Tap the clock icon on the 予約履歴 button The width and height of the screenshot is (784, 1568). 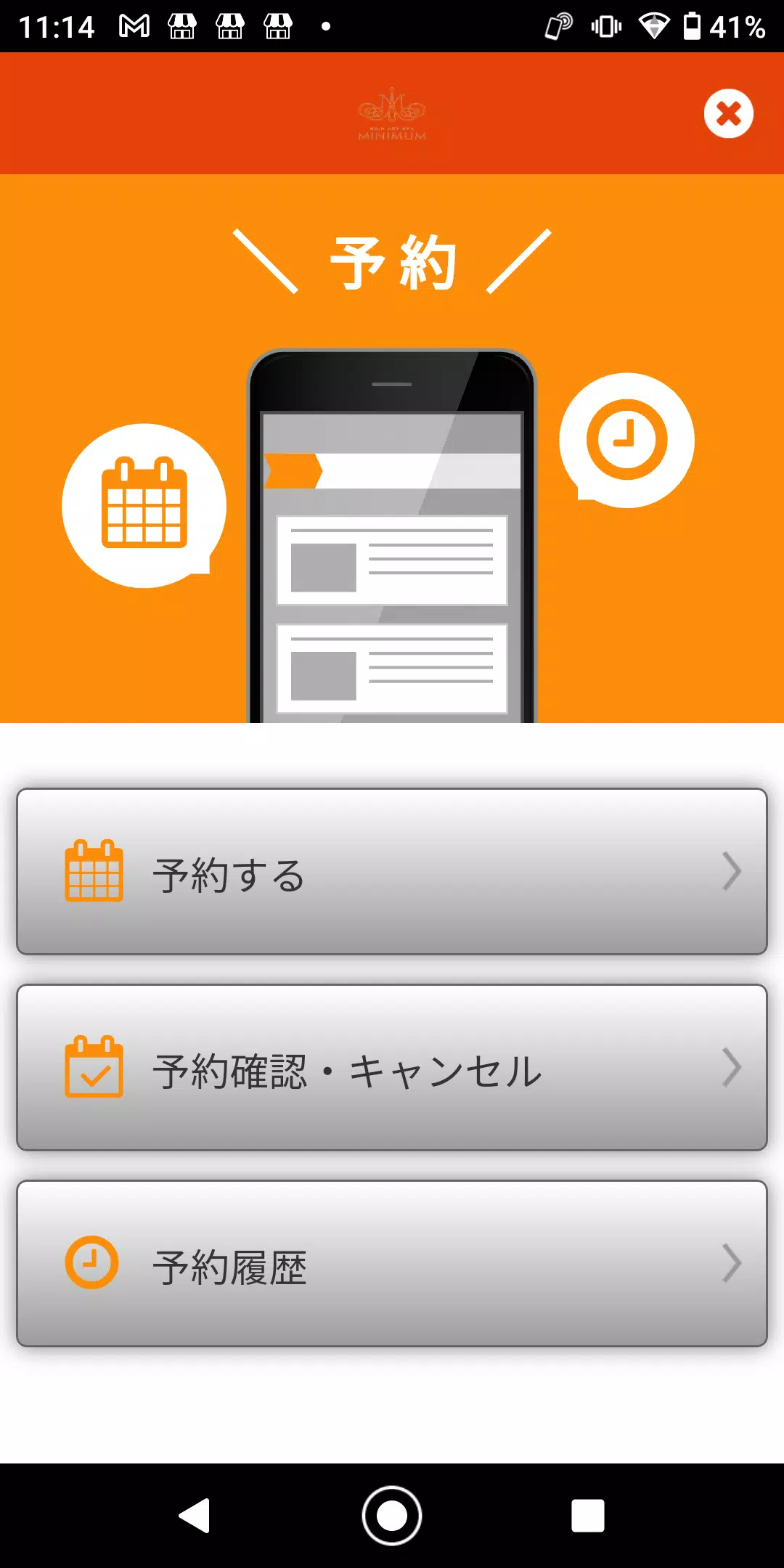[92, 1261]
